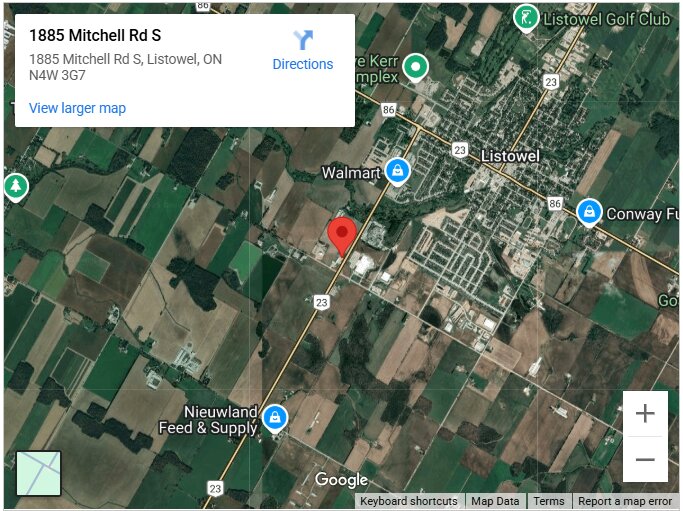
Task: Switch map type using layer thumbnail
Action: coord(38,473)
